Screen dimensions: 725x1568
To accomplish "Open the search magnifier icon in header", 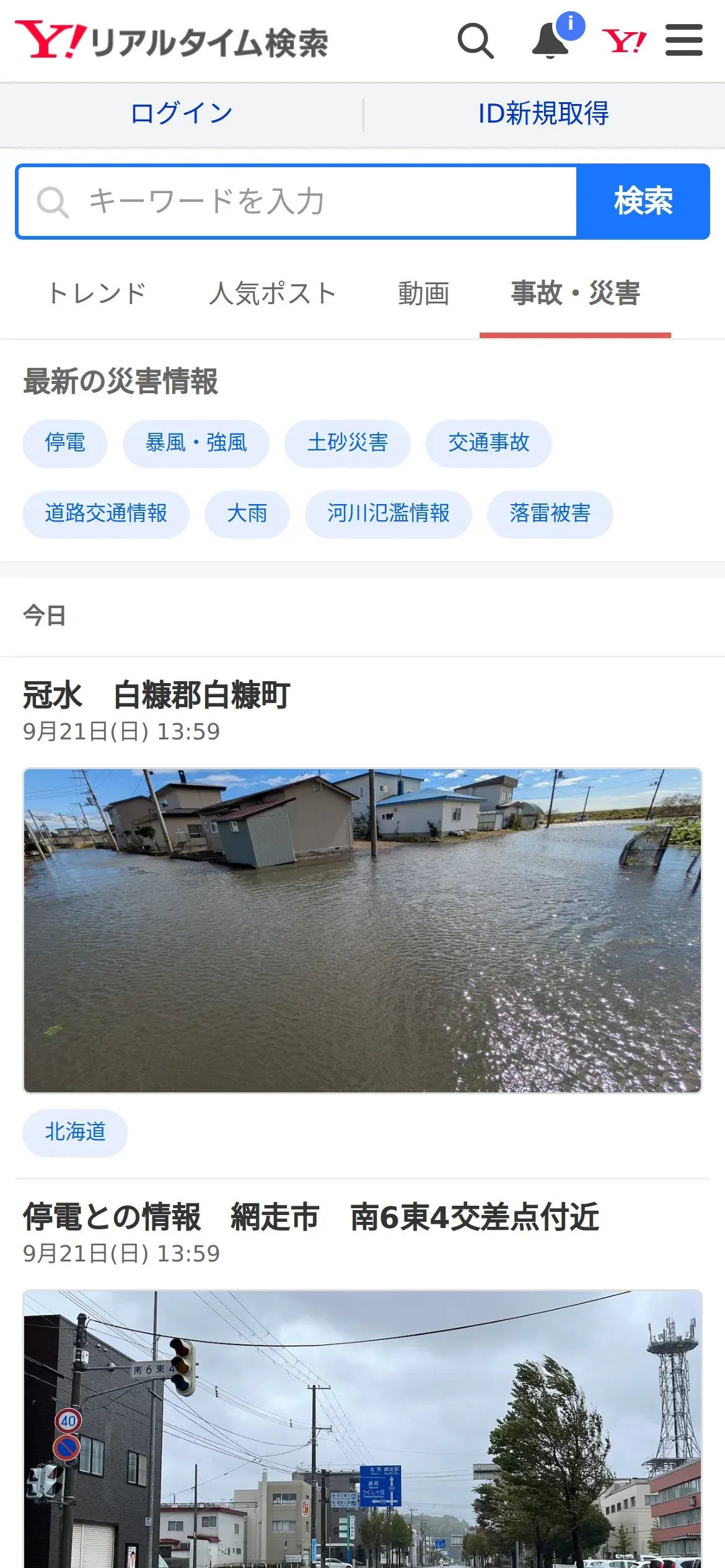I will pos(475,41).
